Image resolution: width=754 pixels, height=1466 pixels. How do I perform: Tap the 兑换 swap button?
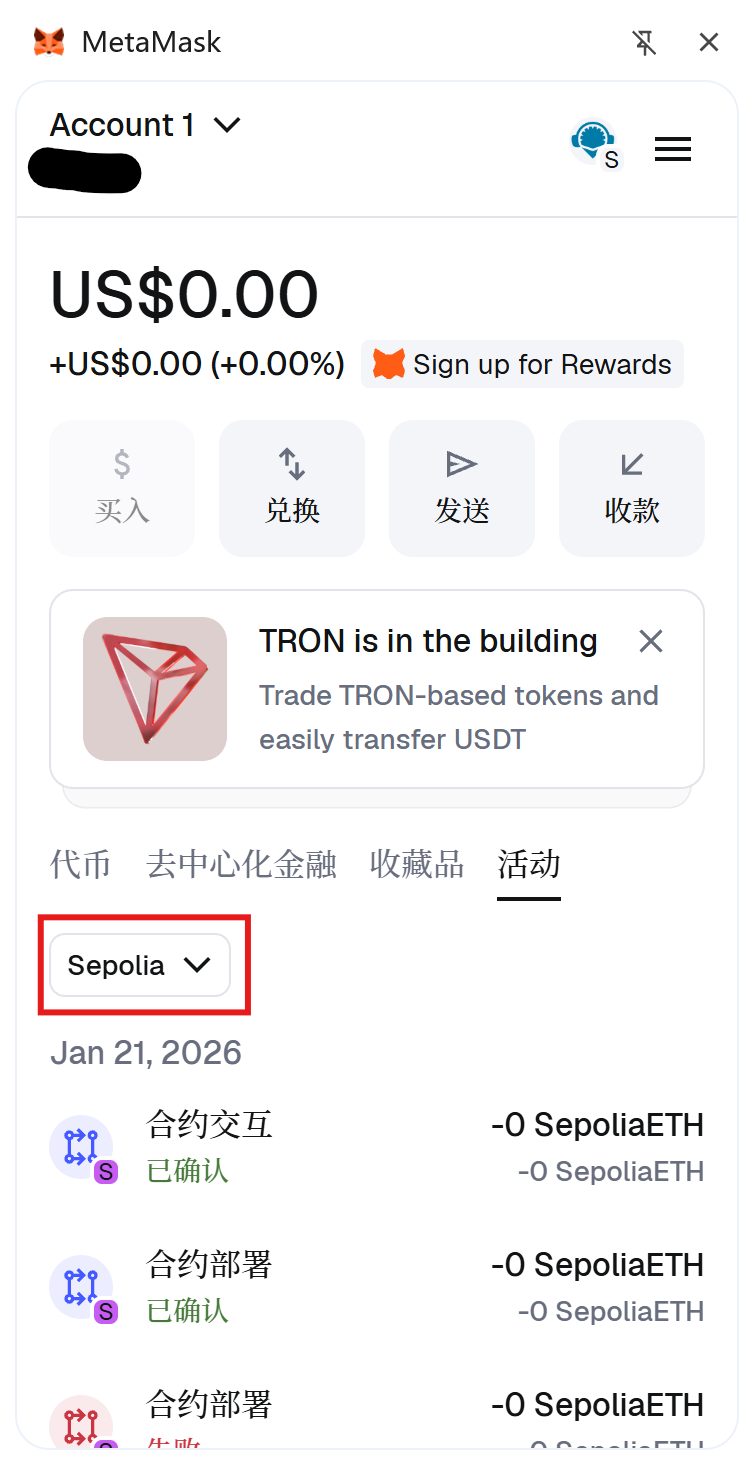tap(292, 488)
